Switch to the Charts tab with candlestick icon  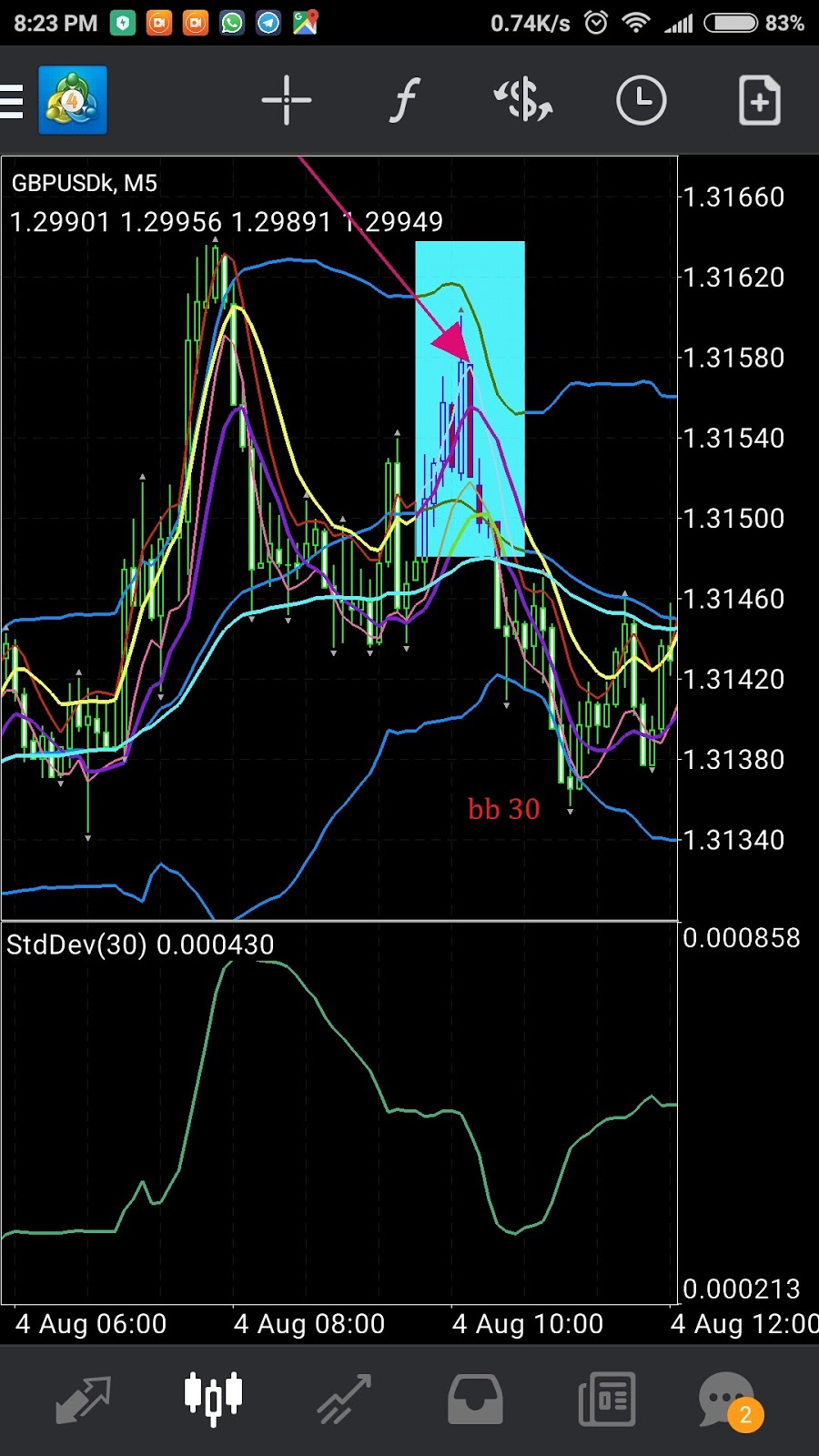pyautogui.click(x=213, y=1399)
